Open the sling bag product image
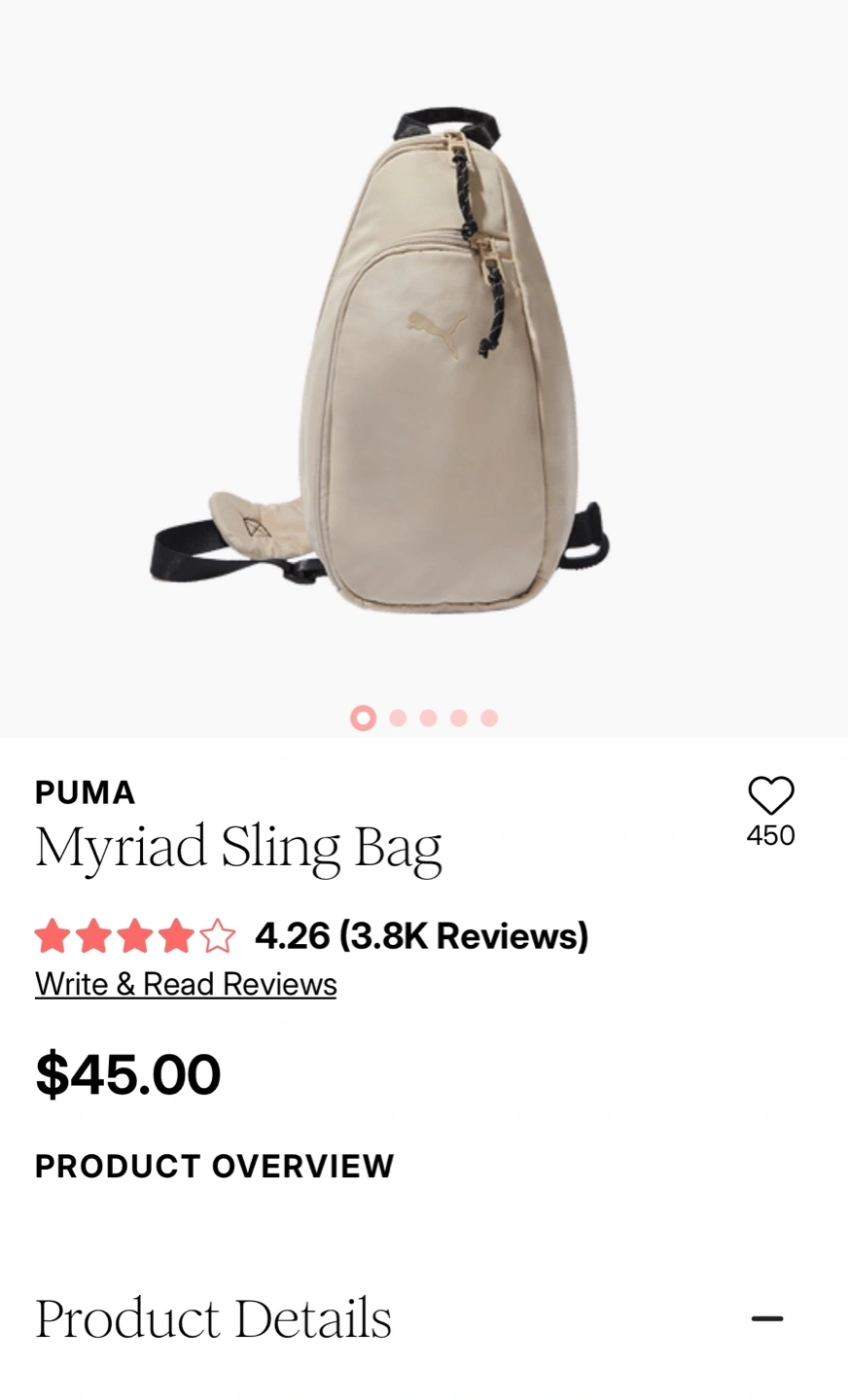849x1400 pixels. click(x=424, y=360)
